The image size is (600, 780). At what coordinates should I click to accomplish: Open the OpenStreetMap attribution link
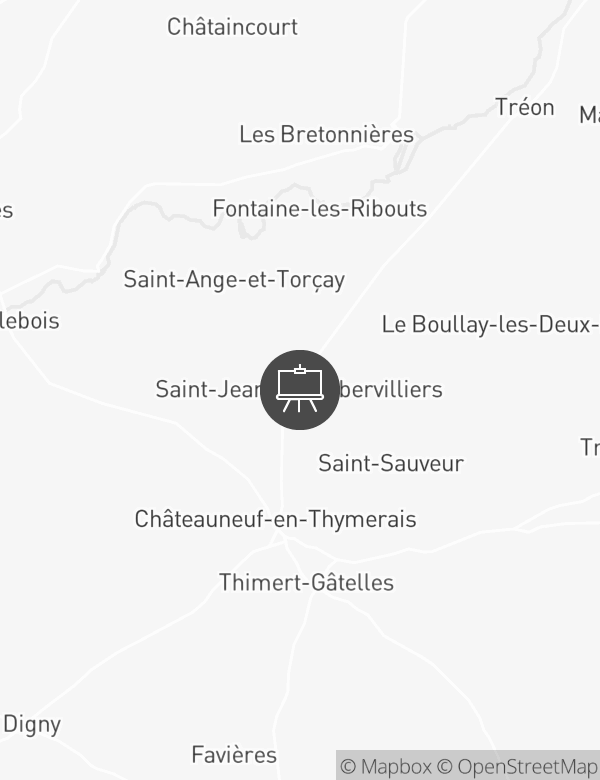518,766
